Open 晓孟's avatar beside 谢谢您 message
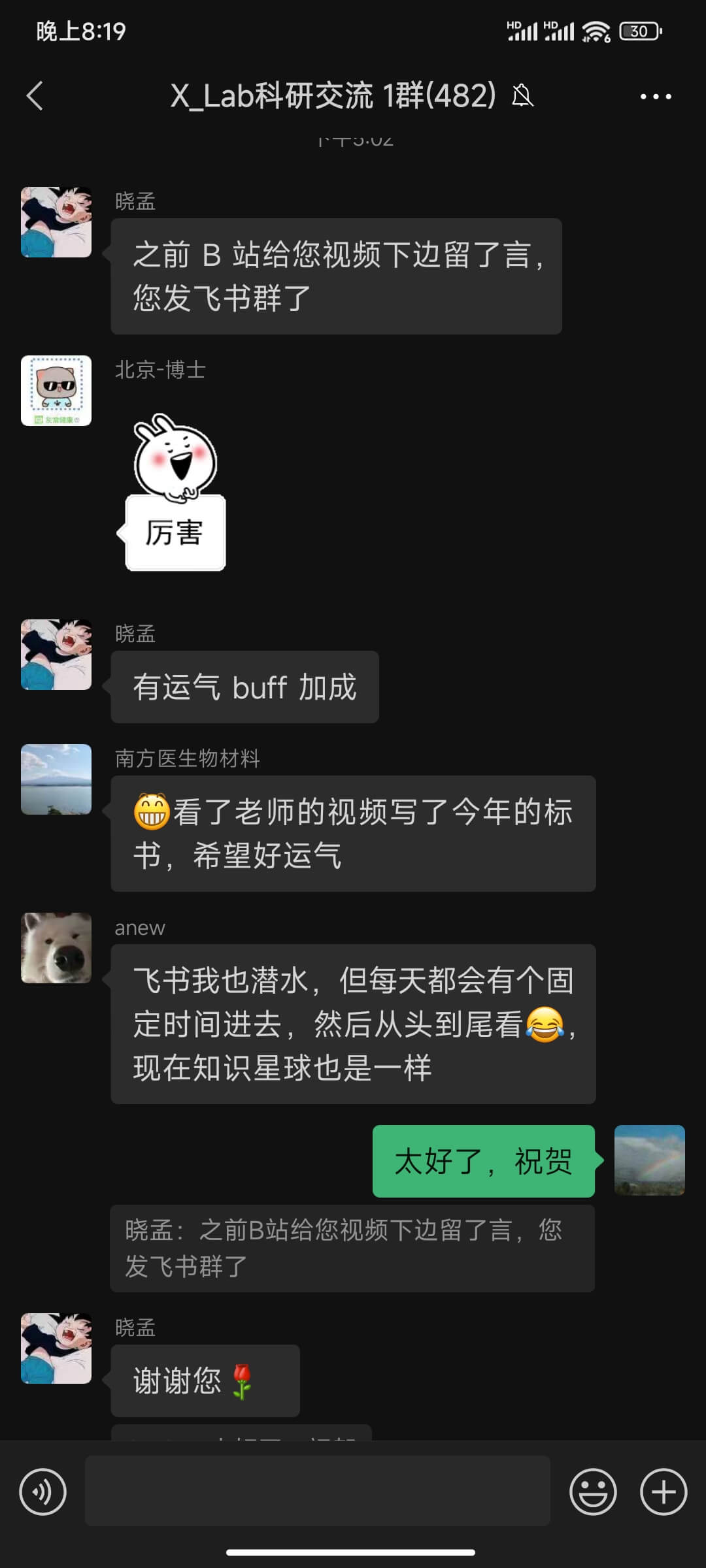706x1568 pixels. click(56, 1348)
